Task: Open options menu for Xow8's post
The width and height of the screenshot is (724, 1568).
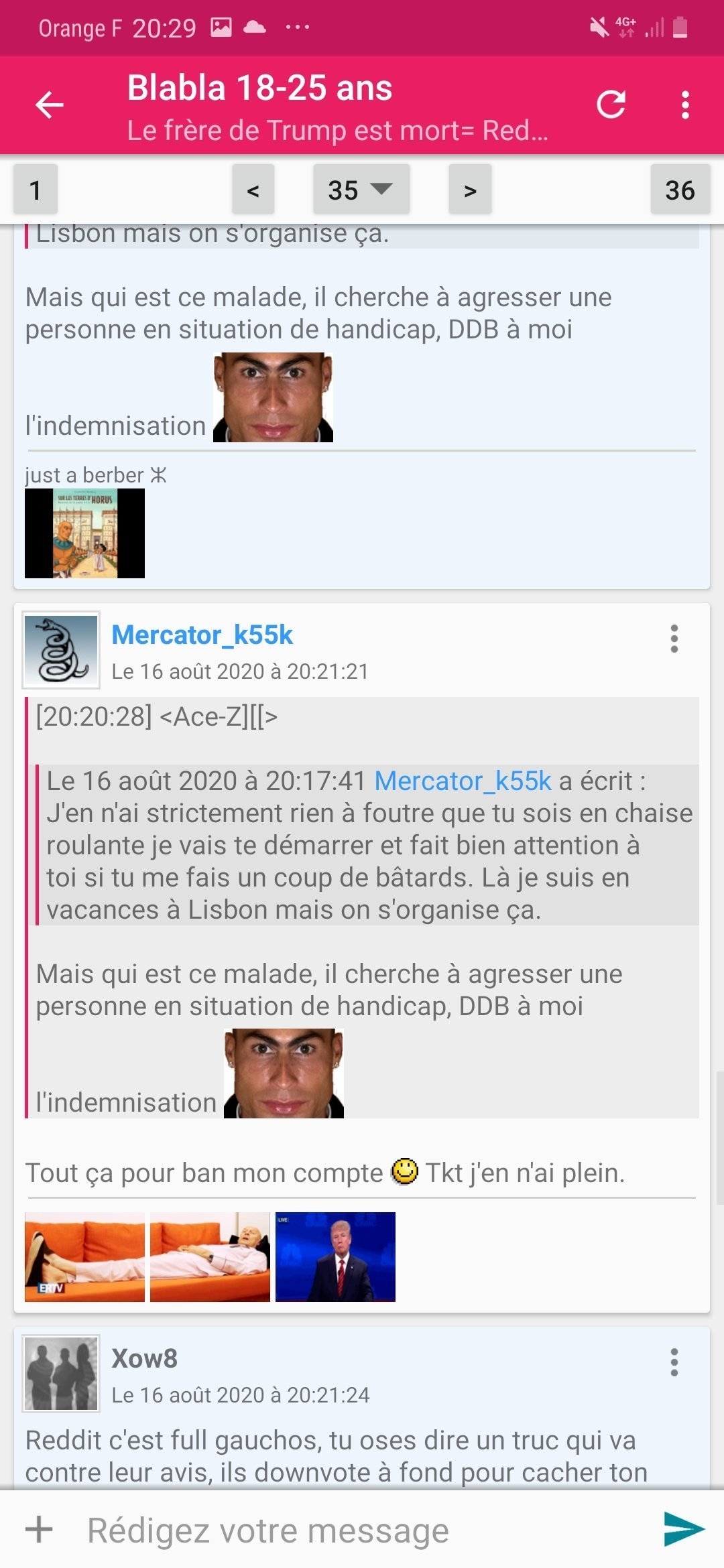Action: (674, 1362)
